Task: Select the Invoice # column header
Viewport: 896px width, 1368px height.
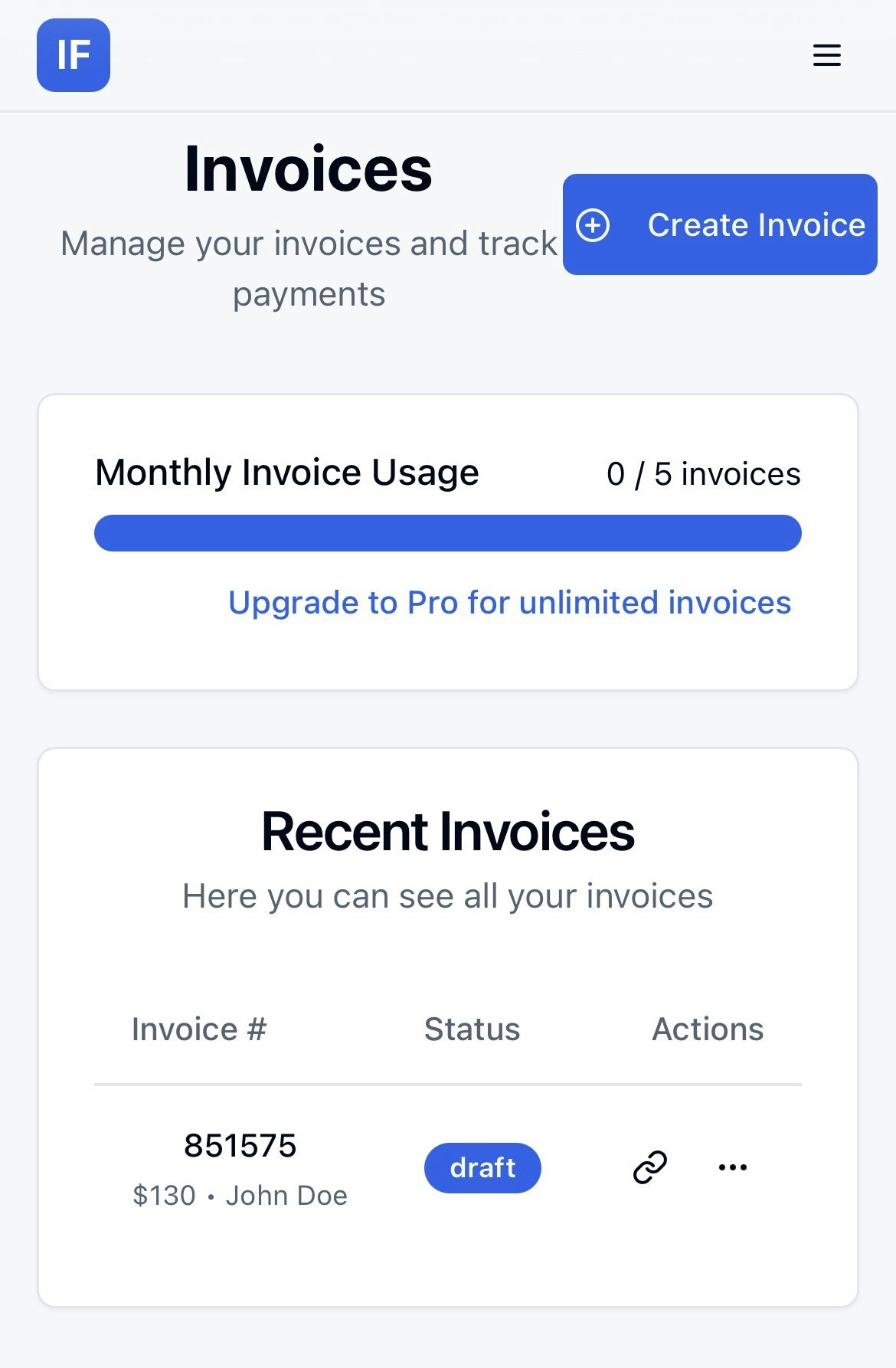Action: [198, 1029]
